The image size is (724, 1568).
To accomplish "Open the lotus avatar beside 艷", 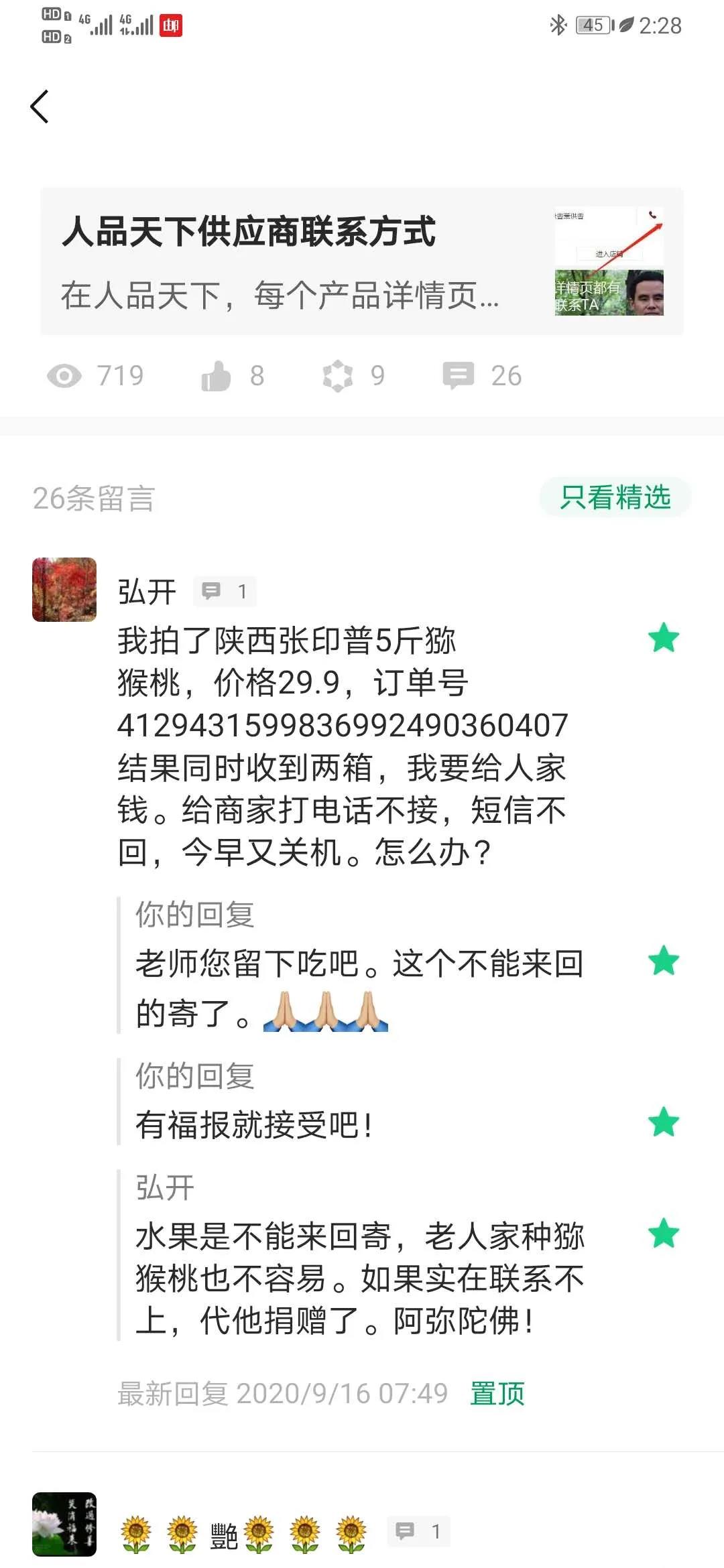I will coord(64,1524).
